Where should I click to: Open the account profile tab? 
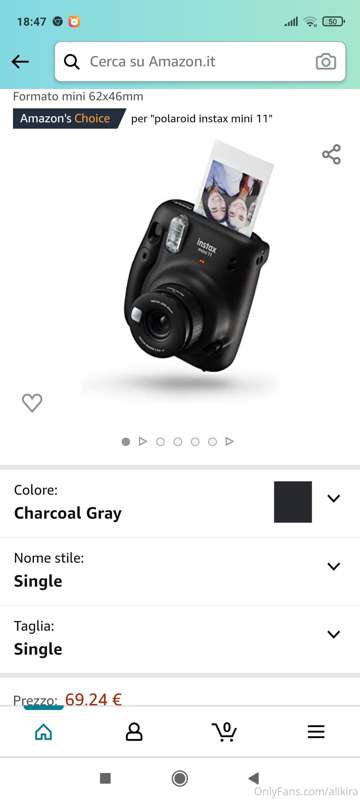(134, 732)
